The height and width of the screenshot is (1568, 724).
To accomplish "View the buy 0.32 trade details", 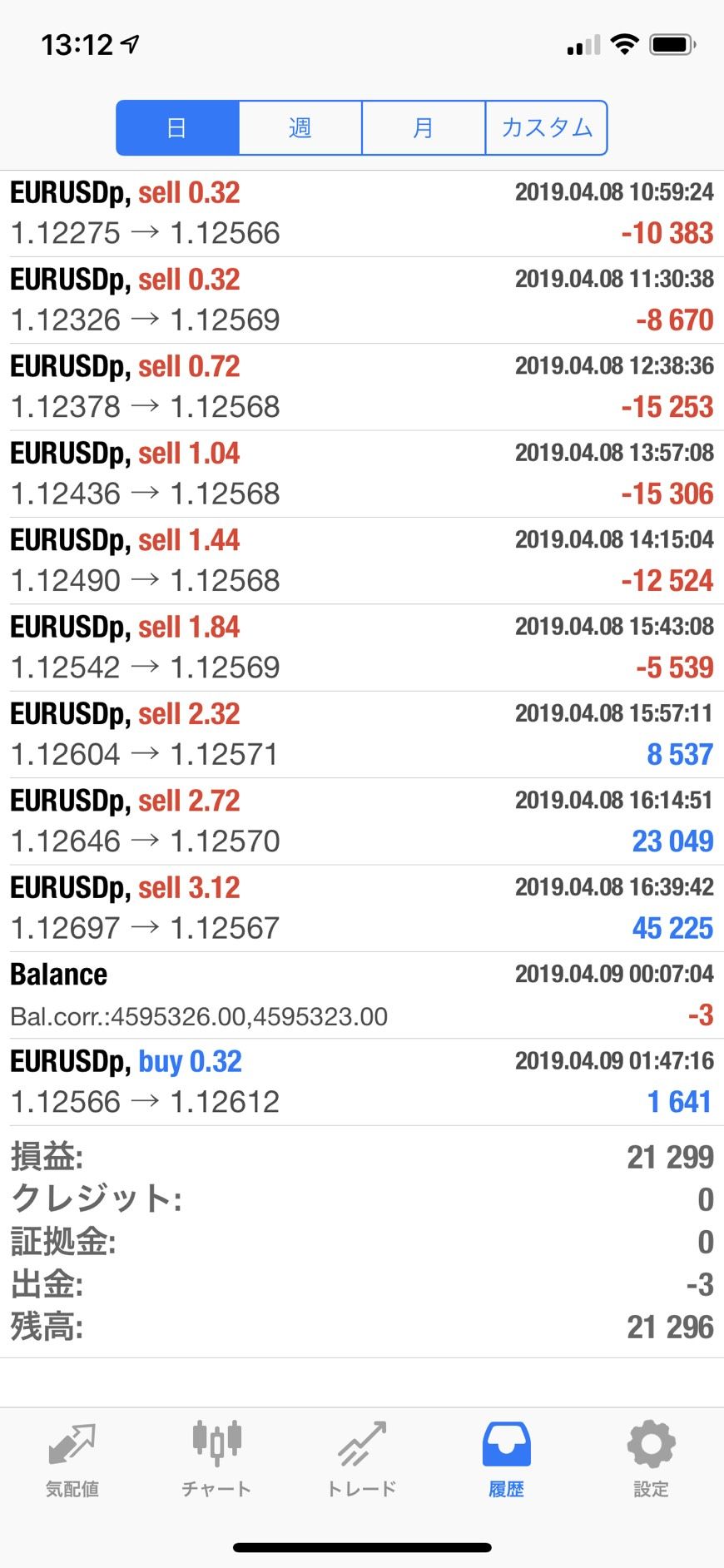I will pyautogui.click(x=362, y=1082).
